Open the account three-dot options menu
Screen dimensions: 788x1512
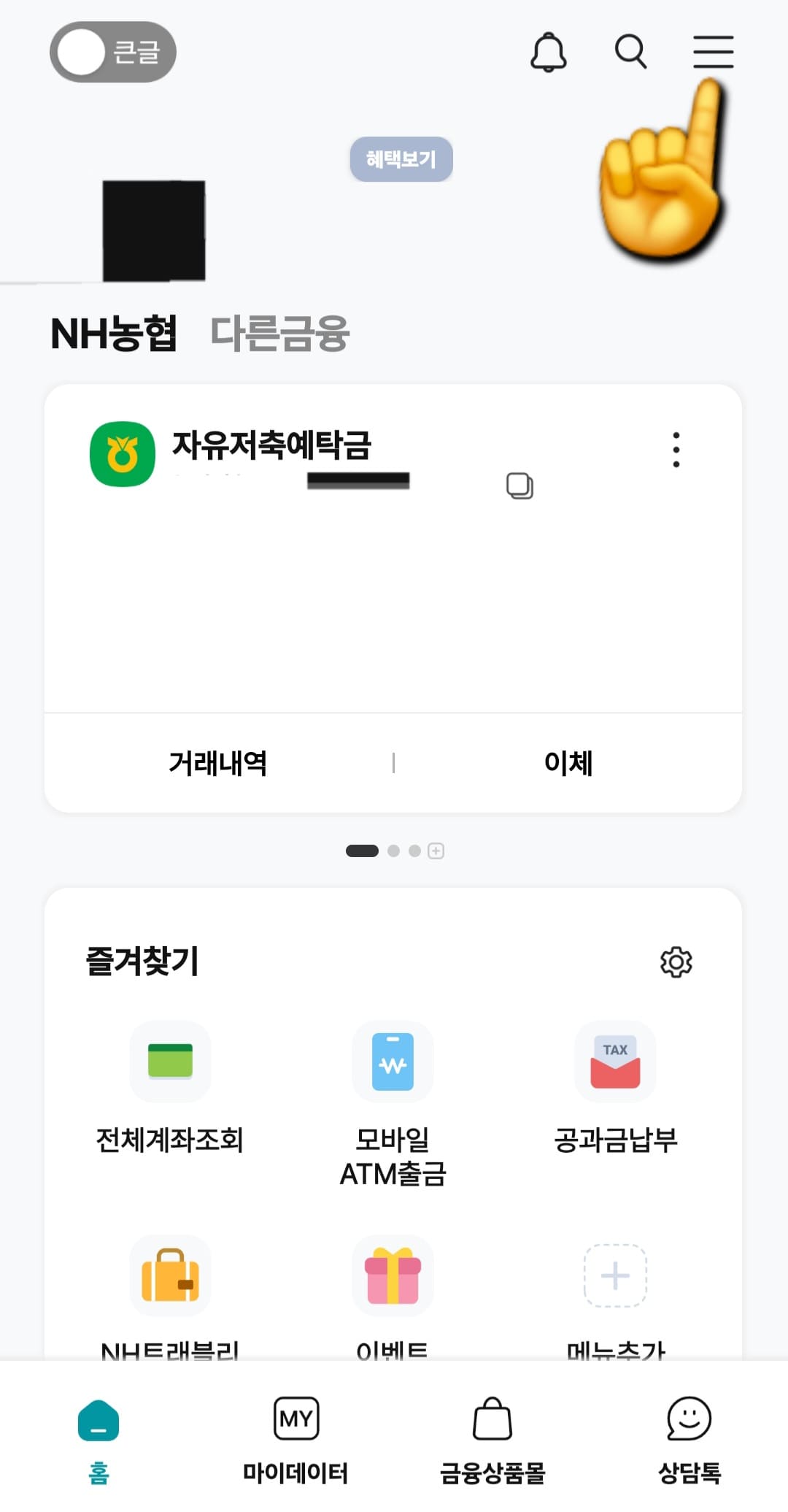pos(676,450)
